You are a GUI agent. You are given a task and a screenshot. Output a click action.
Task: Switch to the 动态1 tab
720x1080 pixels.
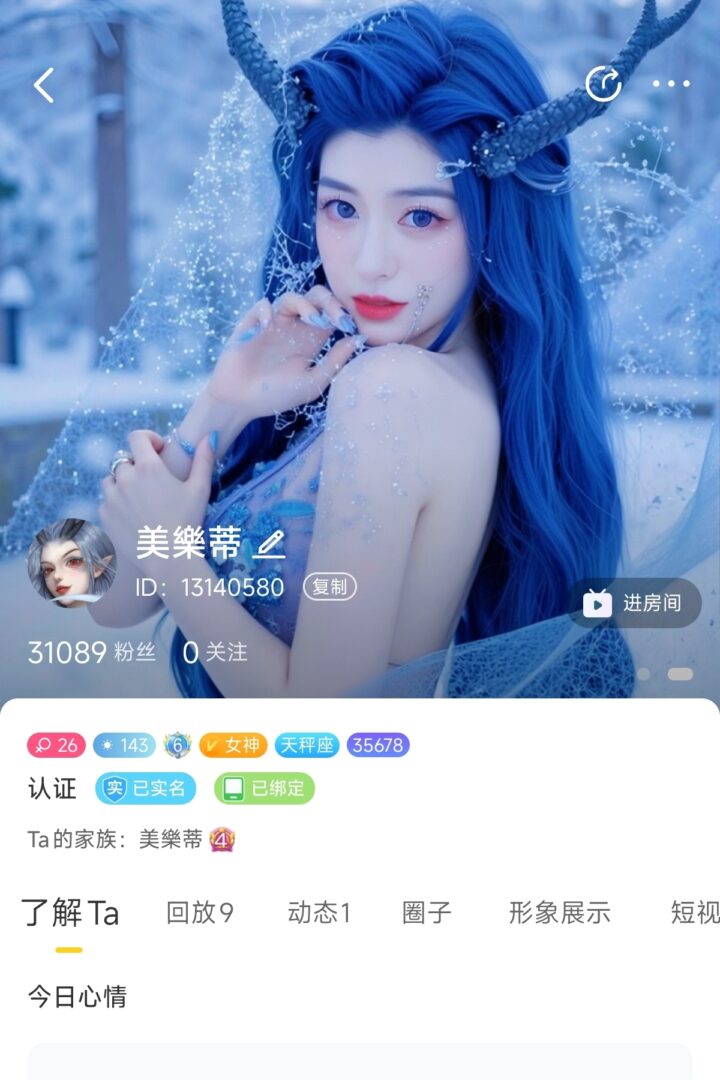(x=319, y=913)
